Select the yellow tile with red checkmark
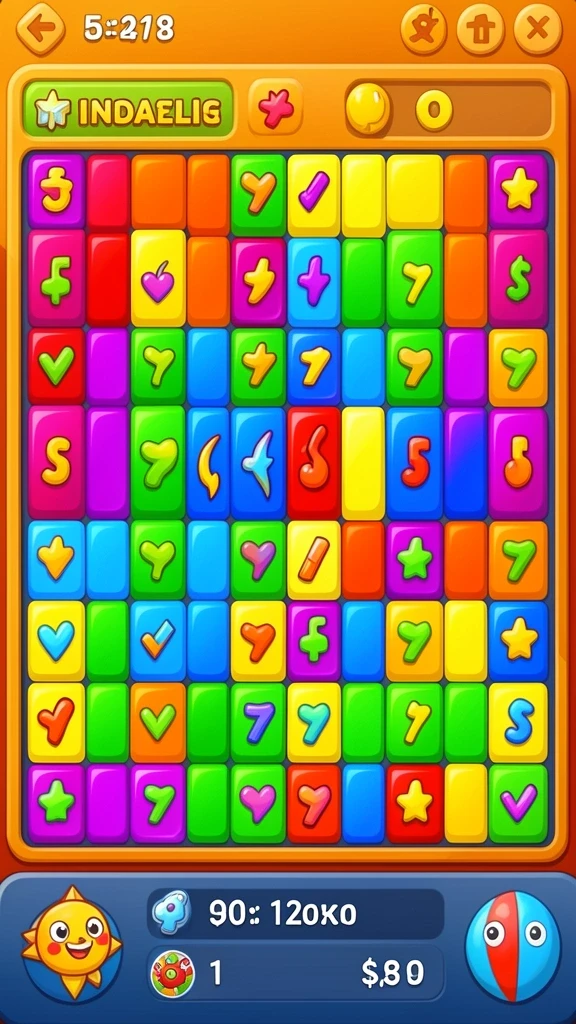 56,723
